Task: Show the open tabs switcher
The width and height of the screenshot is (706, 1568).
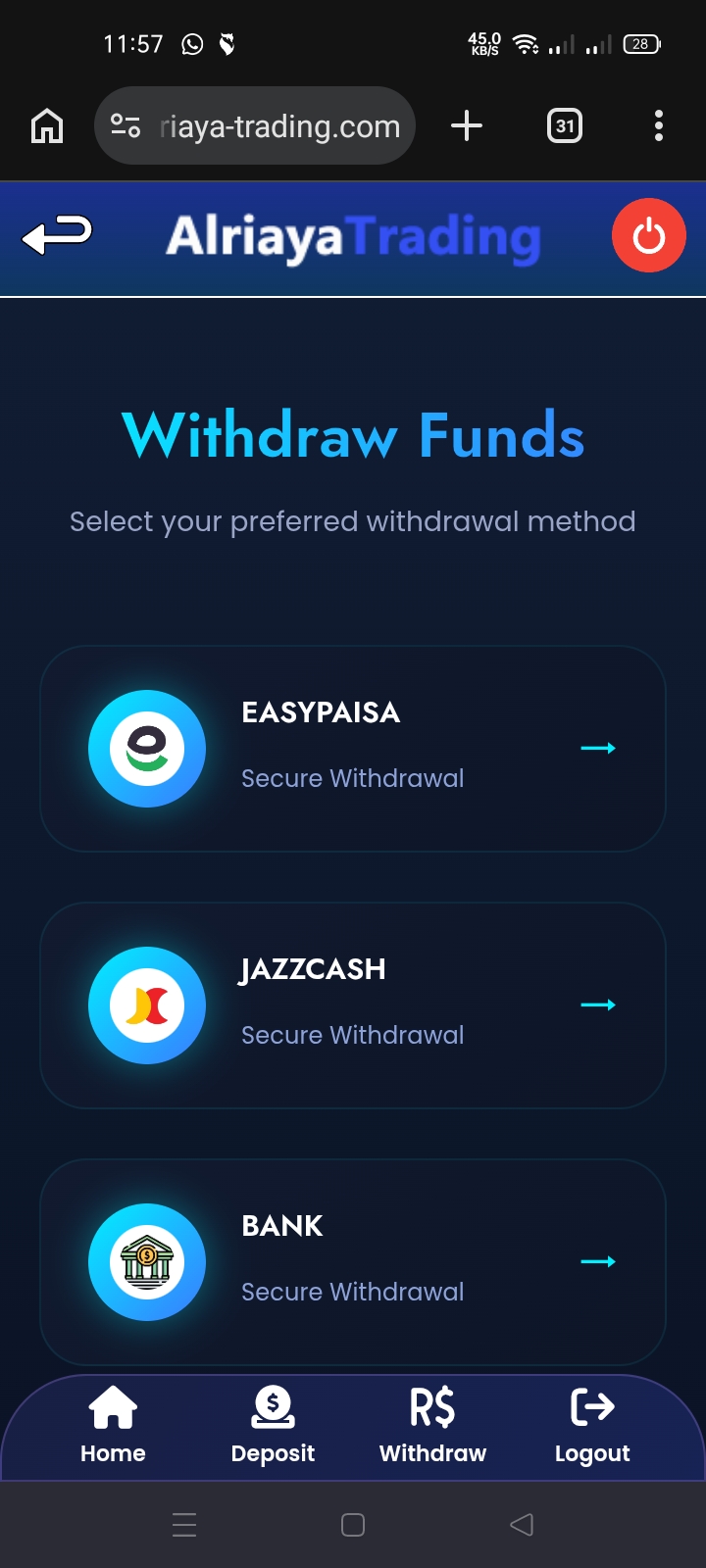Action: pos(564,125)
